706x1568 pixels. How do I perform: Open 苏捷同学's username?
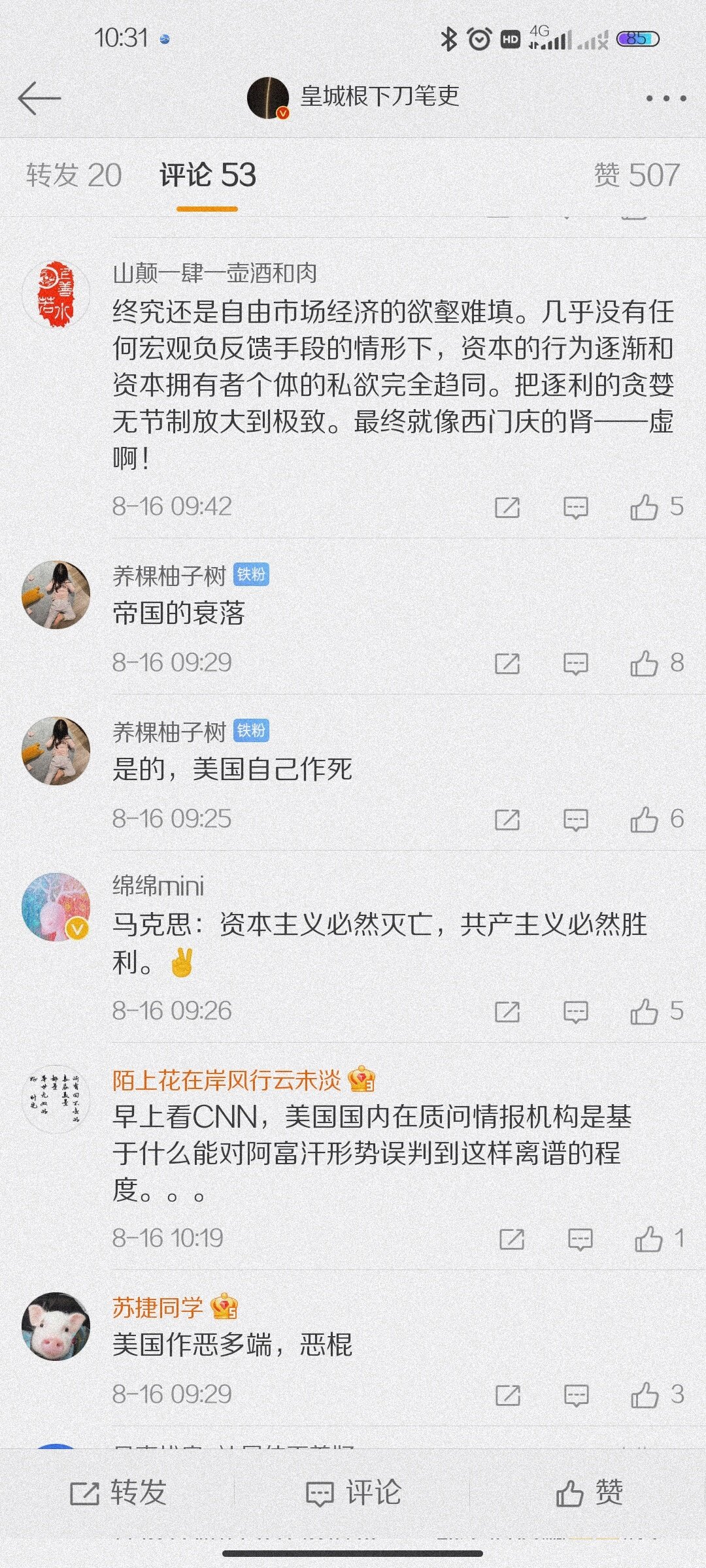coord(158,1307)
